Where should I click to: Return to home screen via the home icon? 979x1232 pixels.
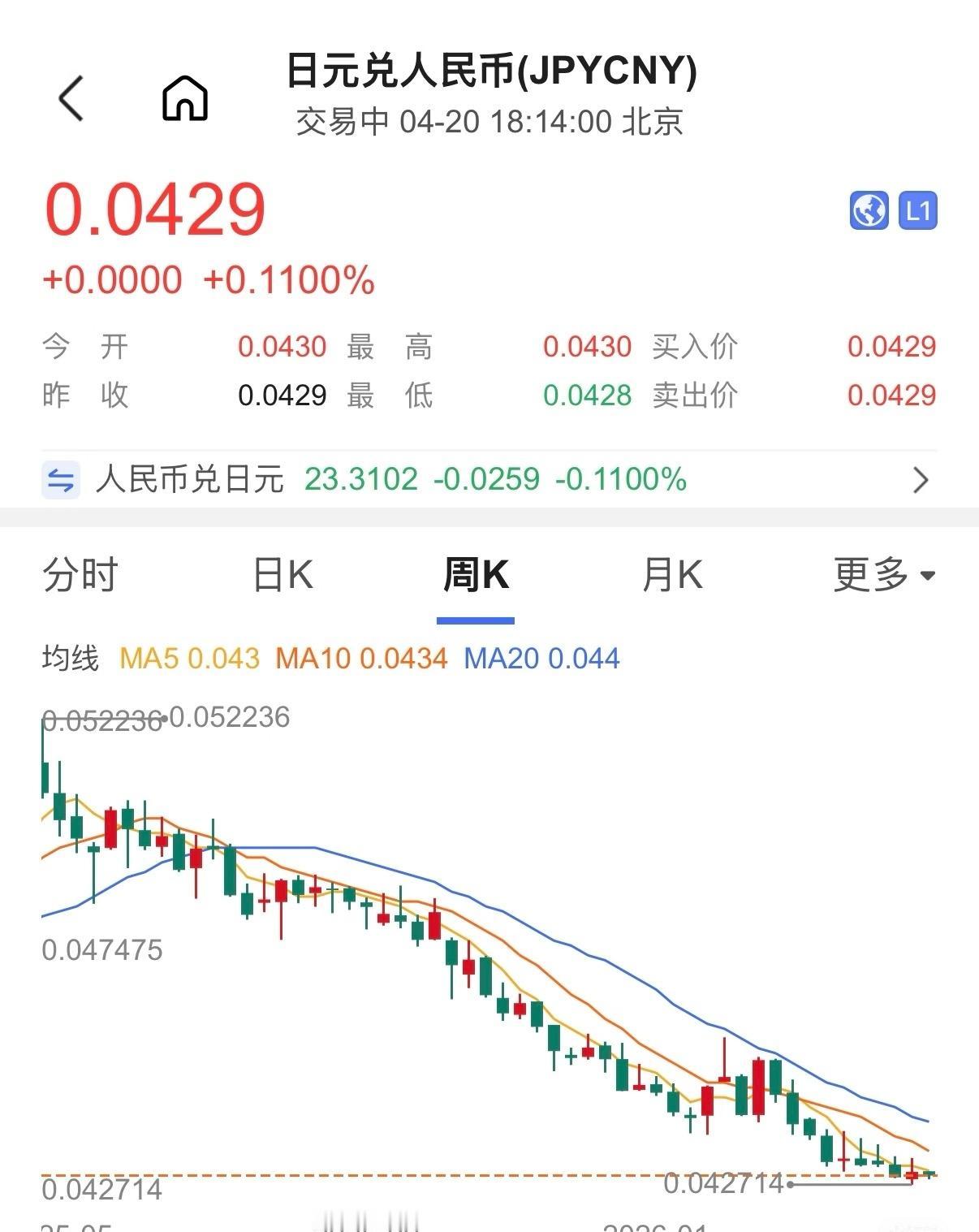185,99
